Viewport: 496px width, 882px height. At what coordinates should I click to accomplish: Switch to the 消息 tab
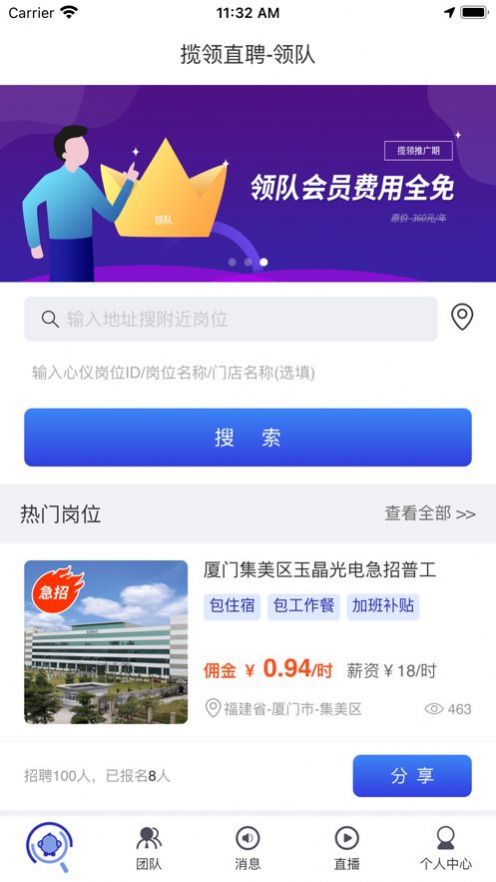tap(247, 848)
